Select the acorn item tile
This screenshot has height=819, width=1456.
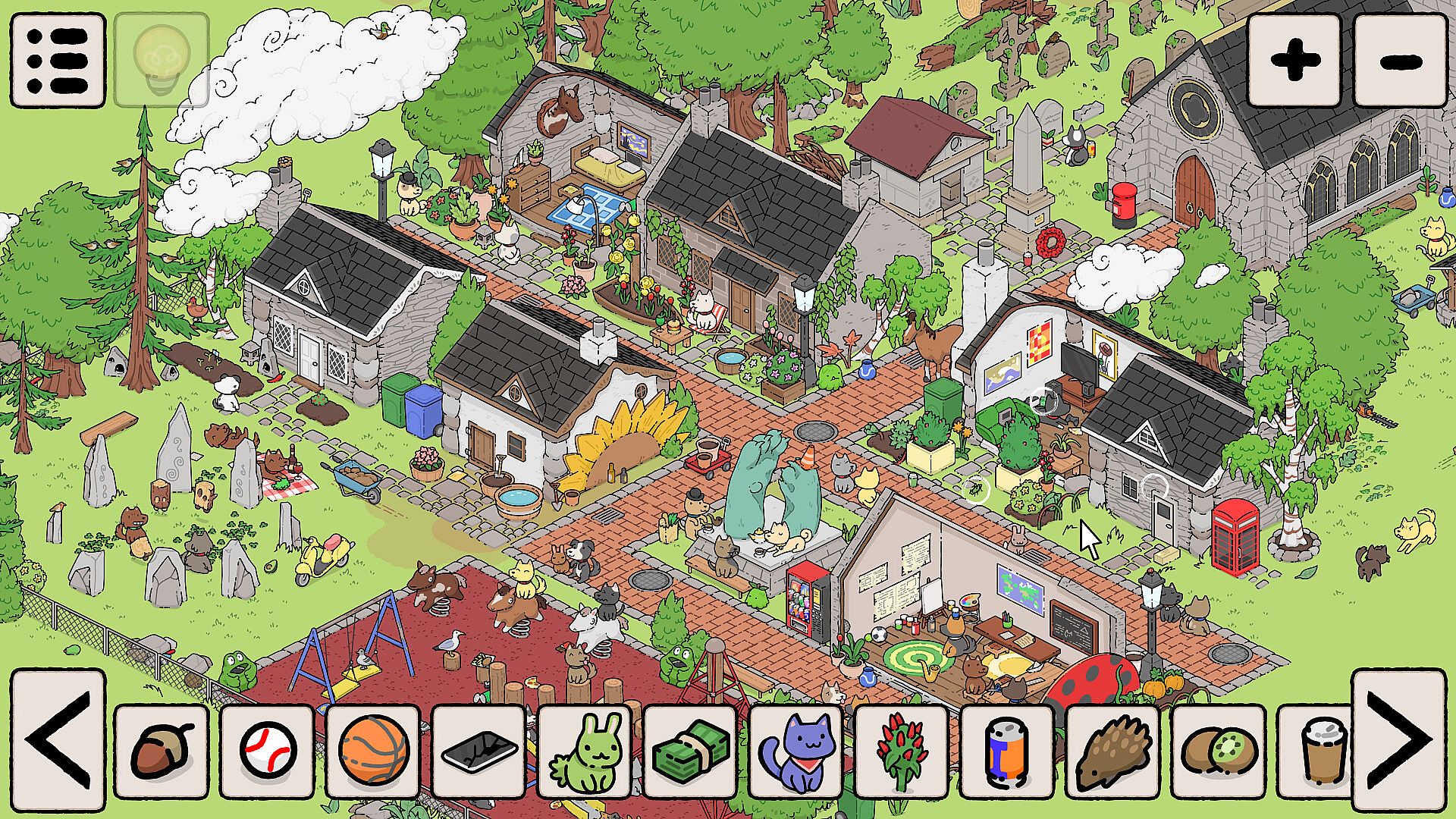coord(162,751)
